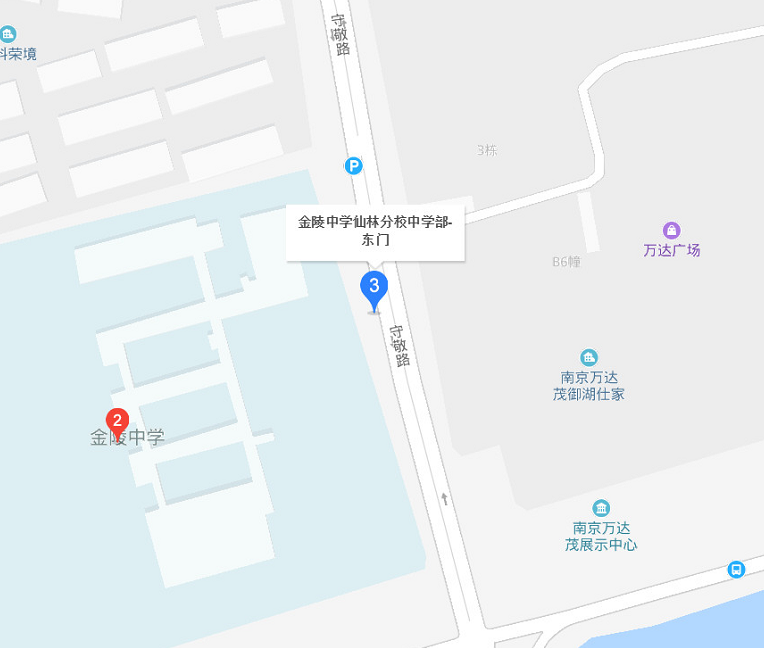Tap the bus stop icon
Viewport: 764px width, 648px height.
pyautogui.click(x=736, y=569)
